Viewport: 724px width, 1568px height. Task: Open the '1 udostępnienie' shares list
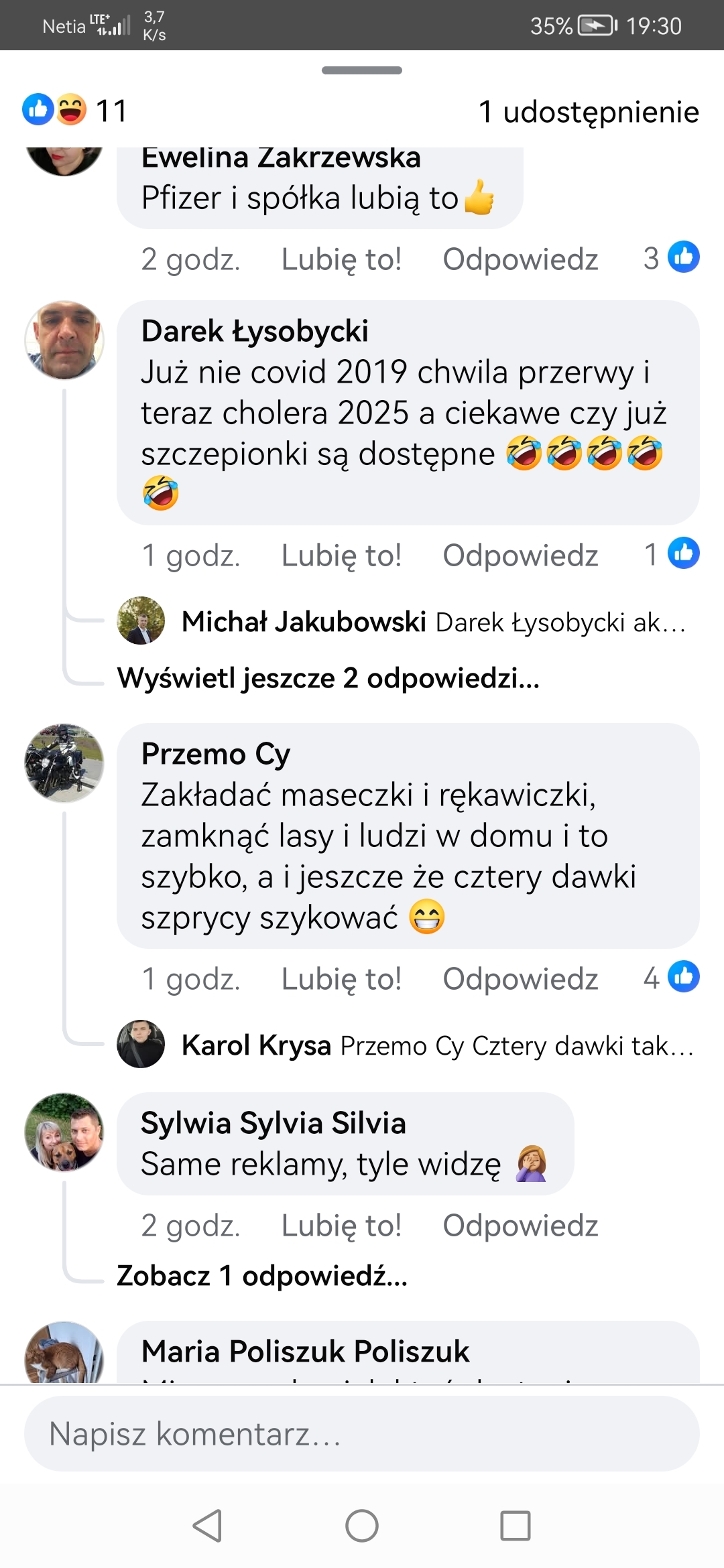(x=588, y=112)
